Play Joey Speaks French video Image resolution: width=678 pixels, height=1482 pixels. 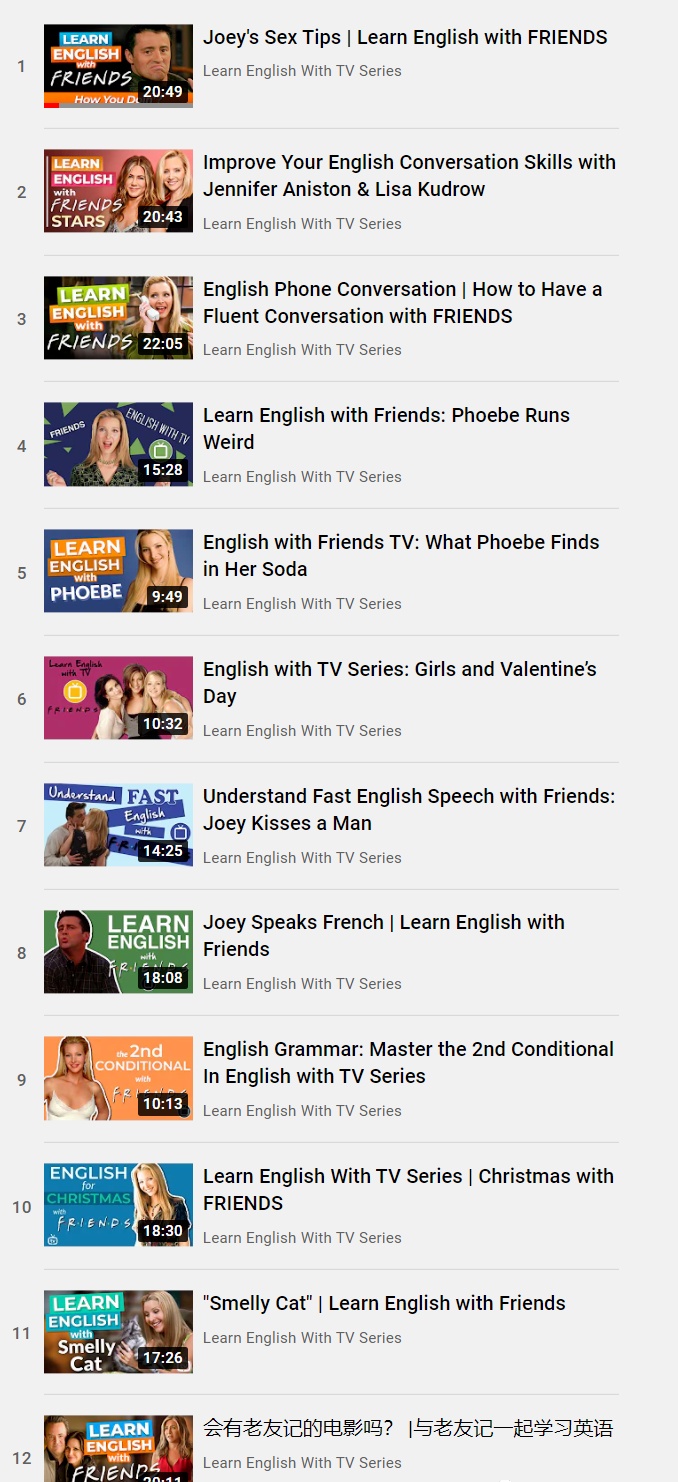(x=383, y=935)
